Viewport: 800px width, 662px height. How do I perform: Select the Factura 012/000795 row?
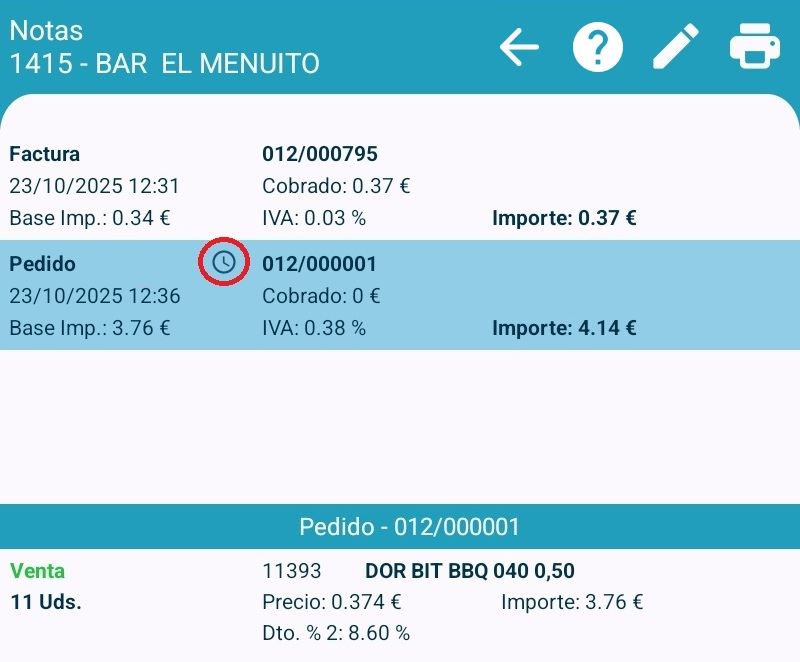(x=400, y=186)
